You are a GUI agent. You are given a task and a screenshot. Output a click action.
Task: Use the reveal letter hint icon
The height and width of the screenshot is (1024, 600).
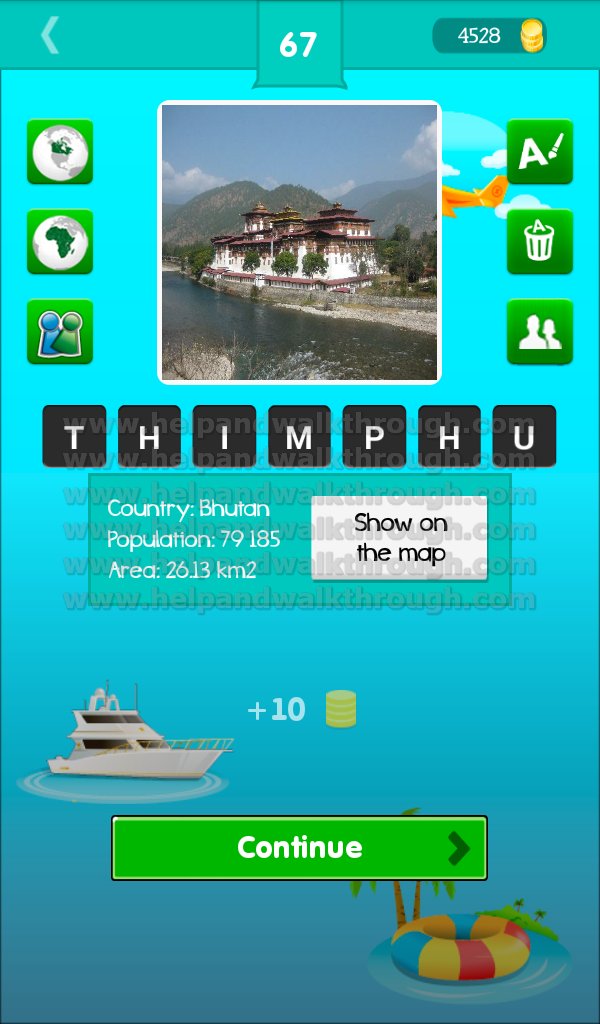pyautogui.click(x=540, y=152)
